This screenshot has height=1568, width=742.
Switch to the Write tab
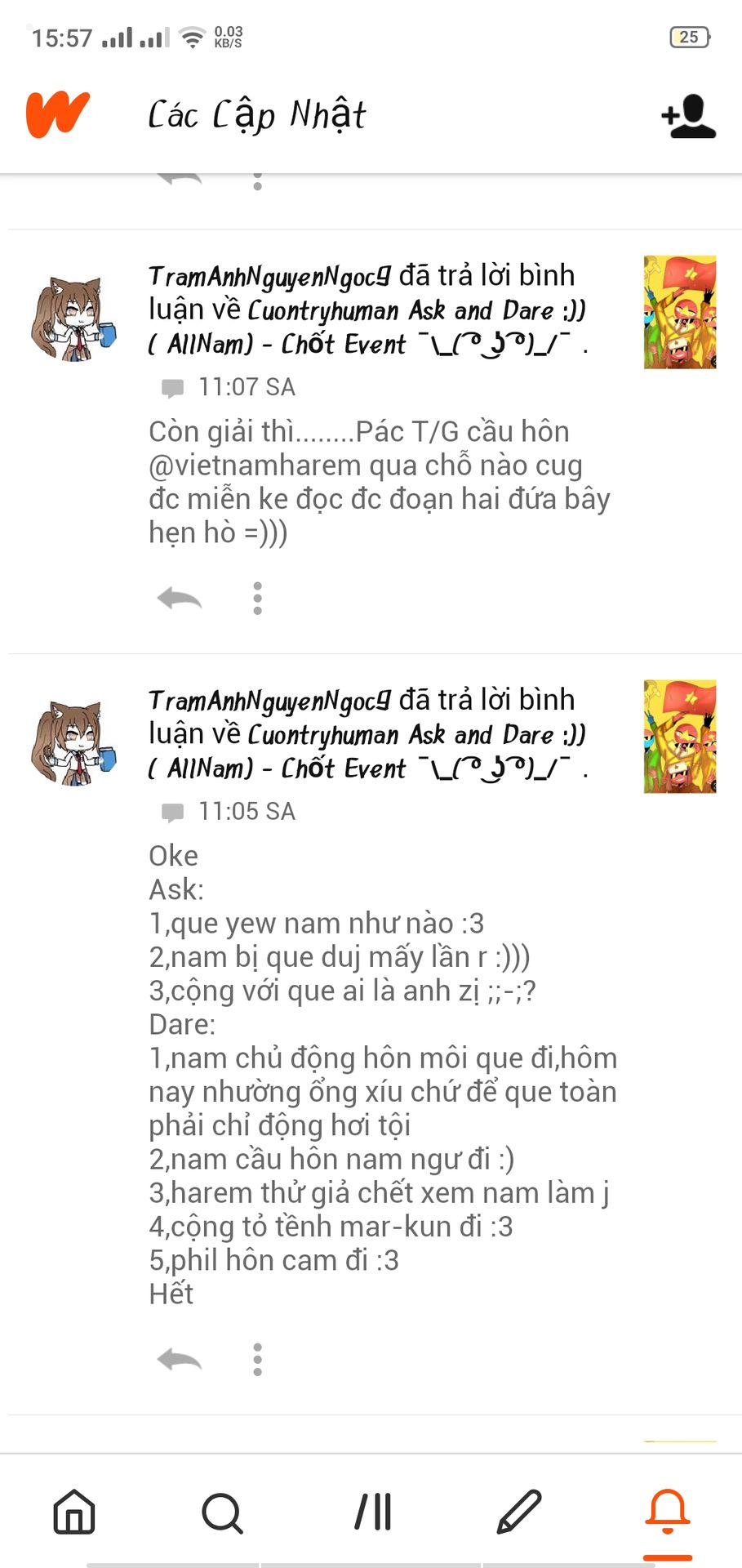tap(519, 1512)
